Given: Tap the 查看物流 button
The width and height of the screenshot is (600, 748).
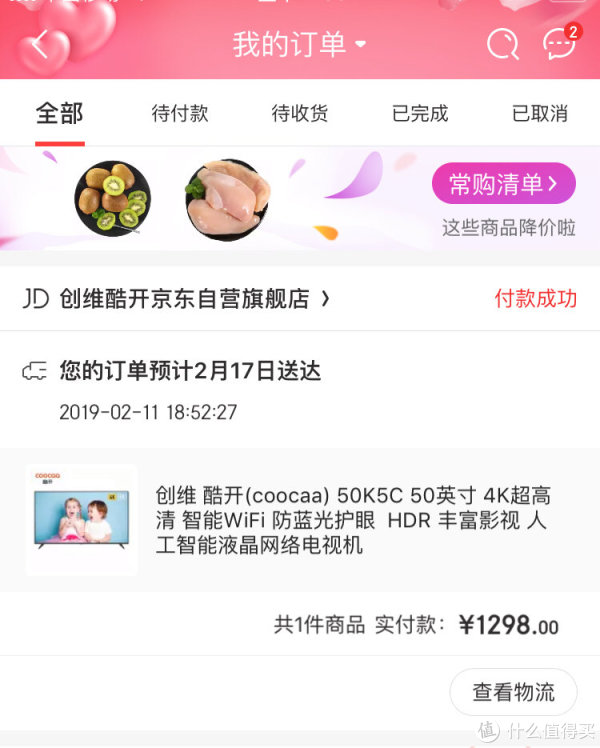Looking at the screenshot, I should coord(513,692).
